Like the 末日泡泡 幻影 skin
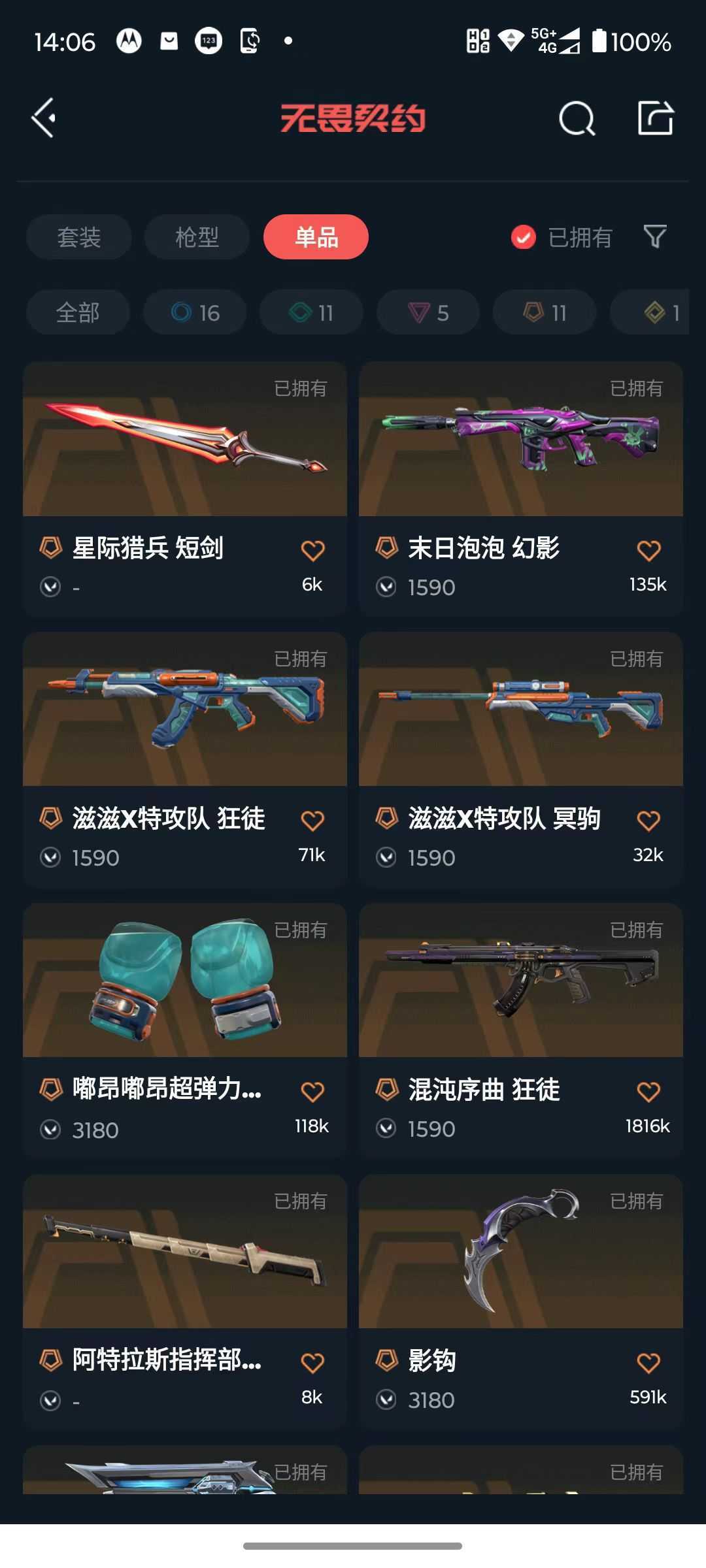The width and height of the screenshot is (706, 1568). coord(648,550)
